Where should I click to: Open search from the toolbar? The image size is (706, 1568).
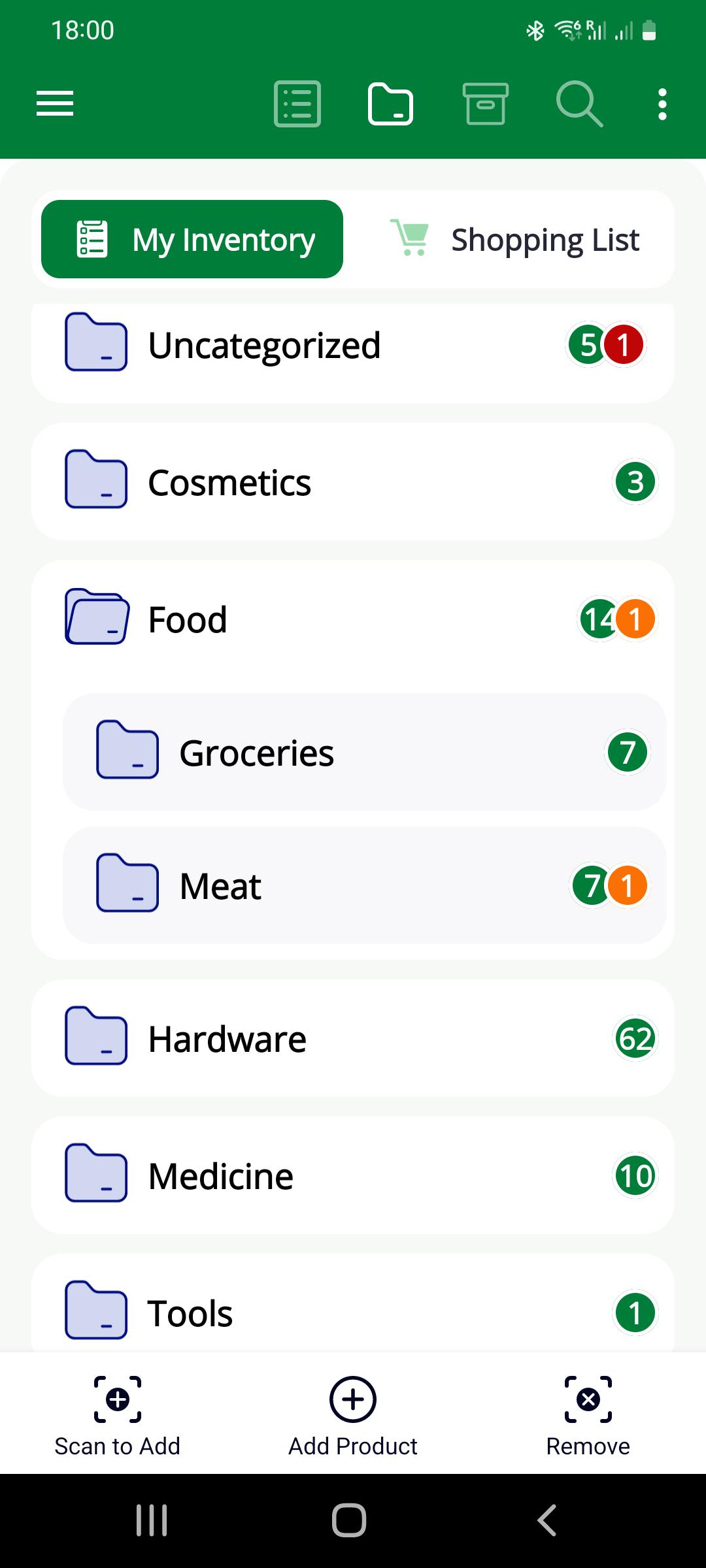pyautogui.click(x=579, y=104)
